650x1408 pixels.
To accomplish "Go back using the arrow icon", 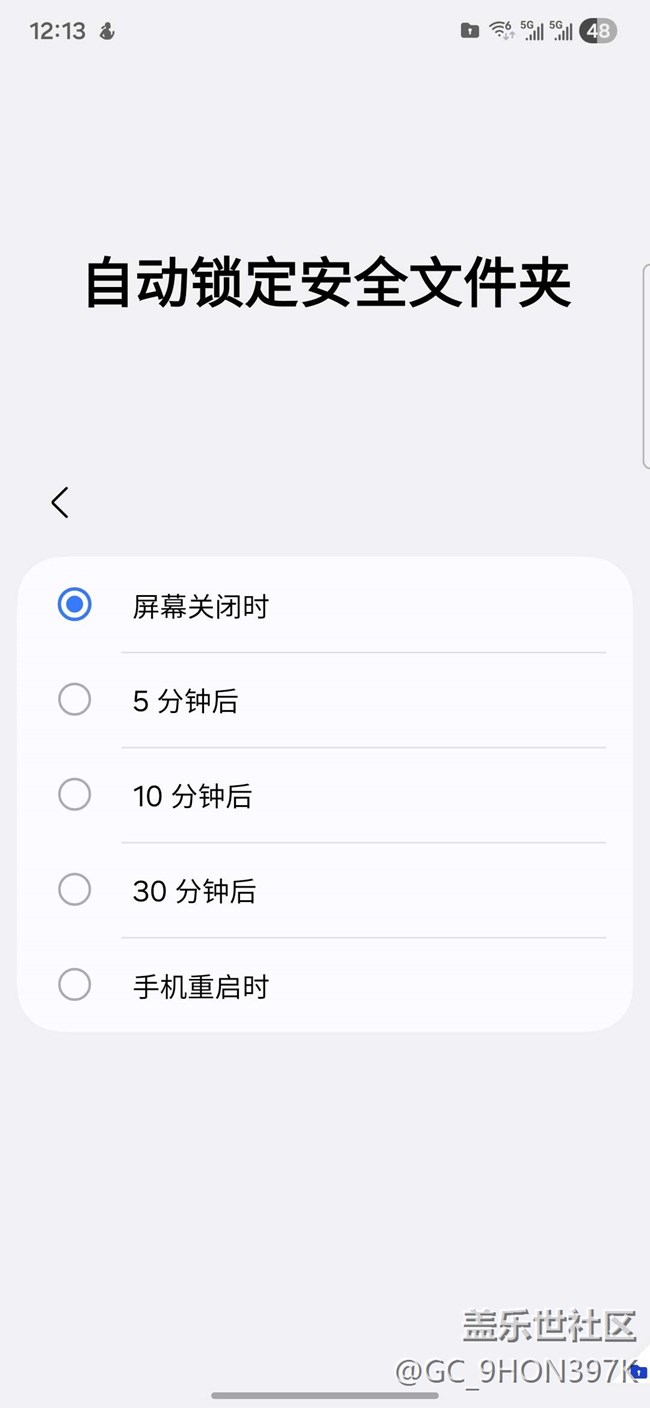I will (60, 502).
